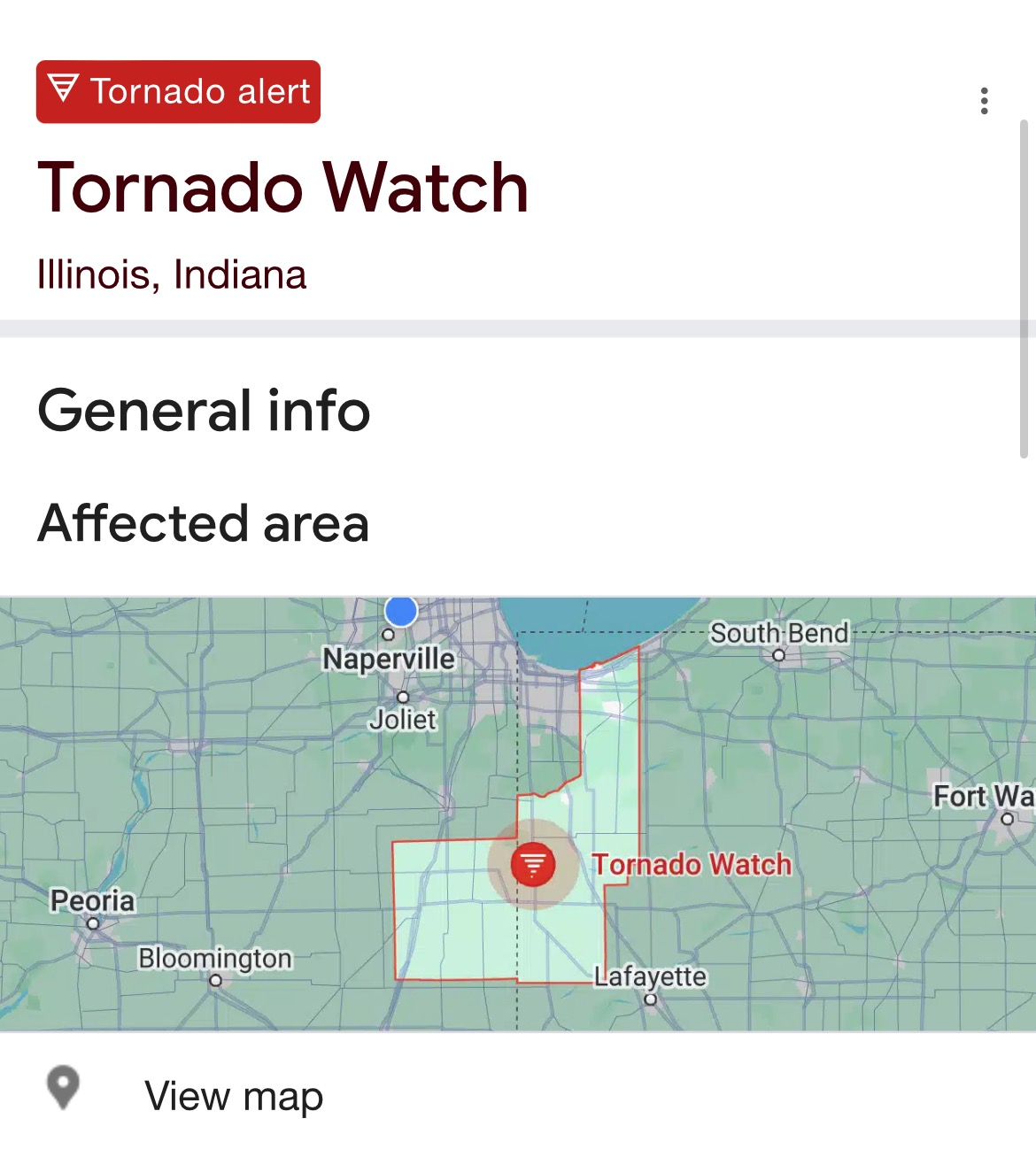This screenshot has width=1036, height=1165.
Task: Tap the red Tornado alert chip
Action: tap(178, 92)
